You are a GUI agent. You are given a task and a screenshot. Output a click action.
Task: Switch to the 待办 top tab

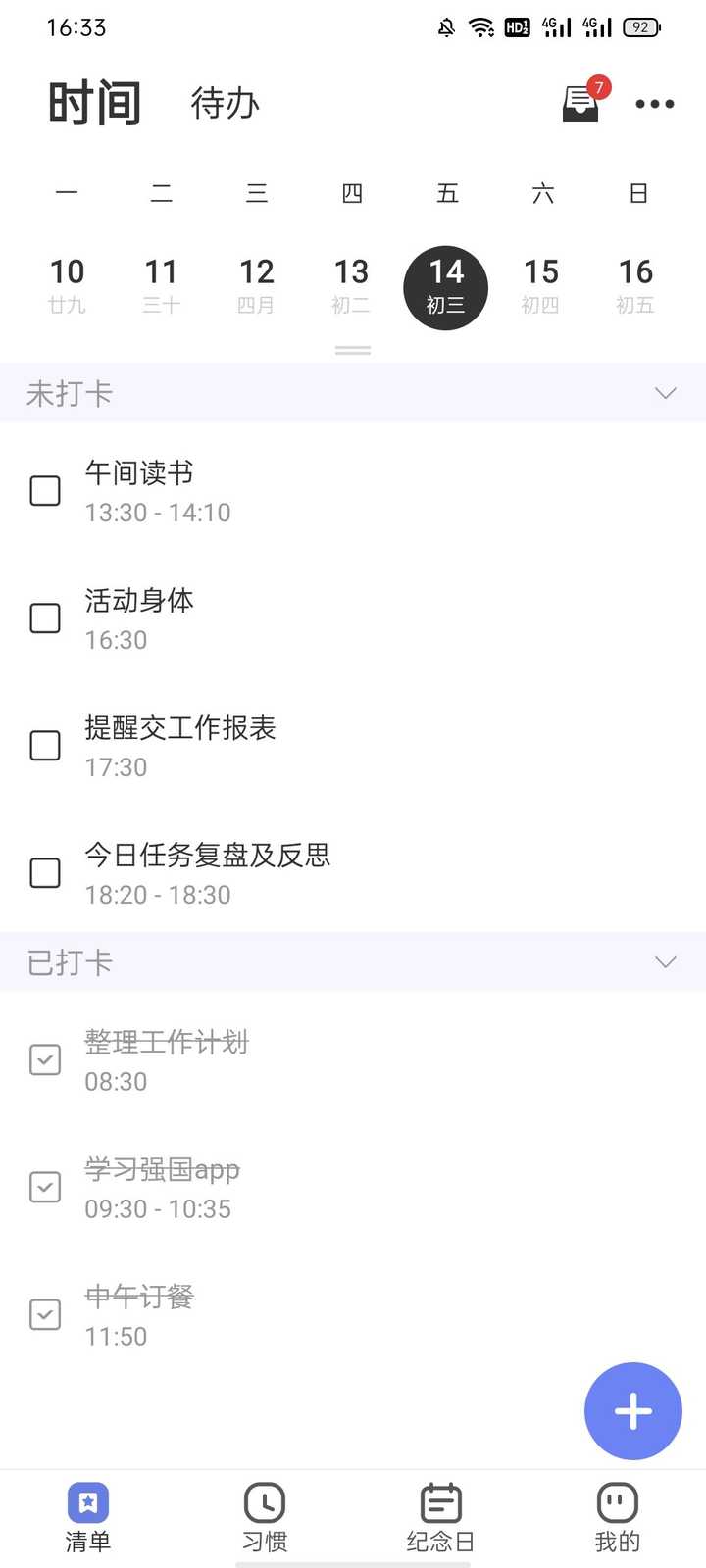225,103
